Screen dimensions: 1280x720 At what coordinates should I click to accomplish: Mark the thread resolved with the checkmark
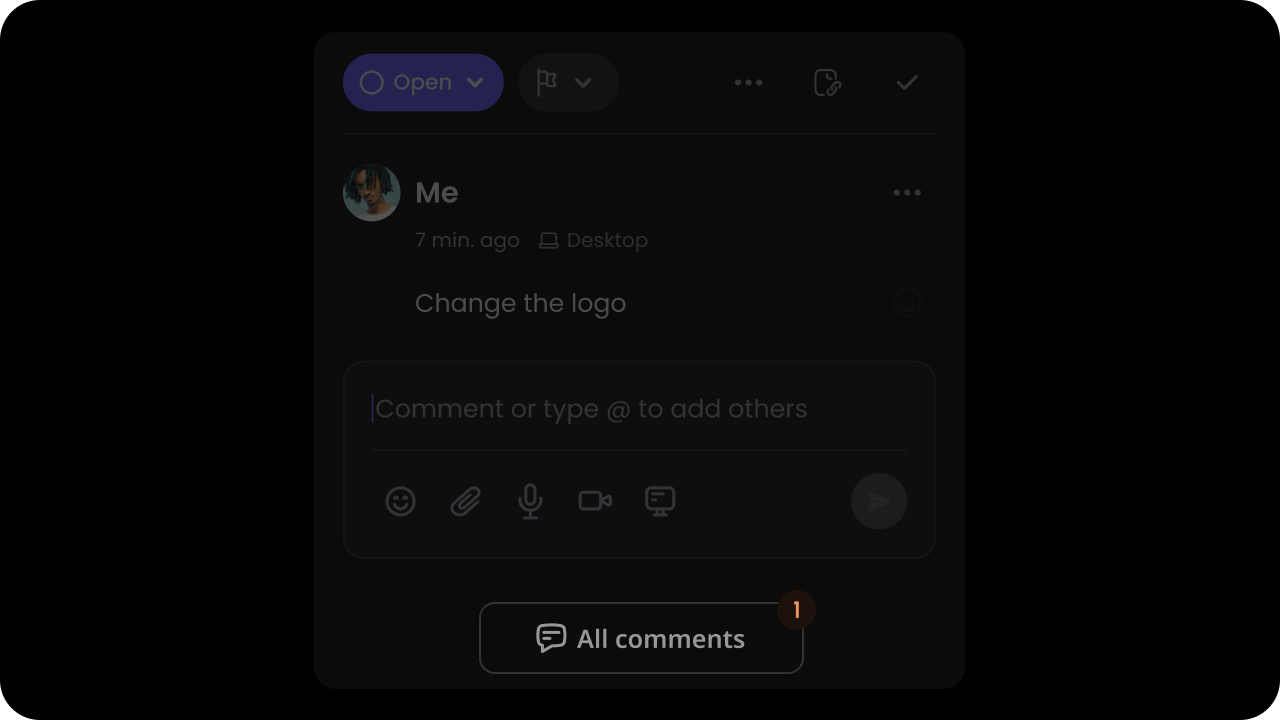tap(907, 83)
